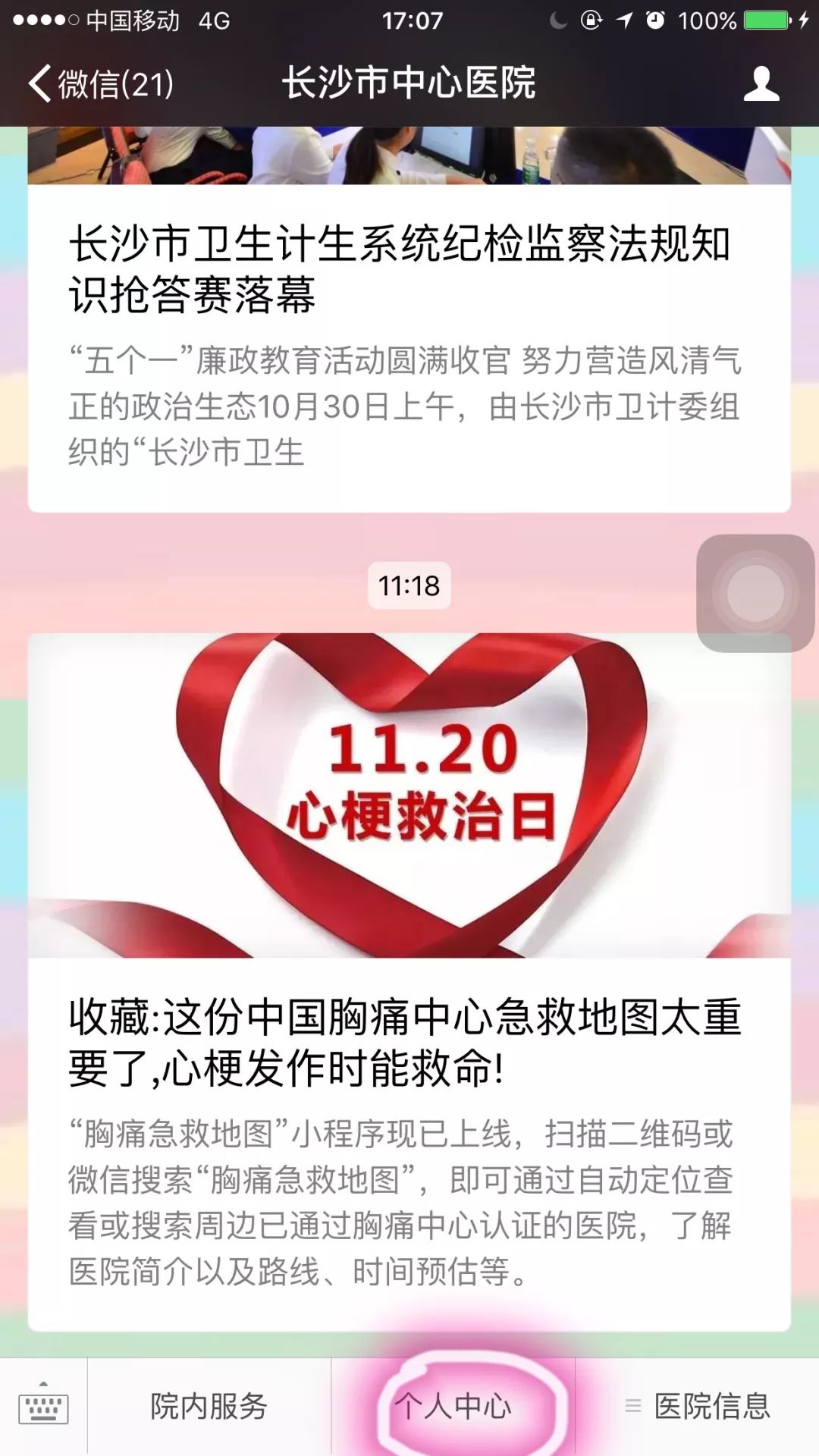
Task: Open the account profile icon
Action: pos(761,83)
